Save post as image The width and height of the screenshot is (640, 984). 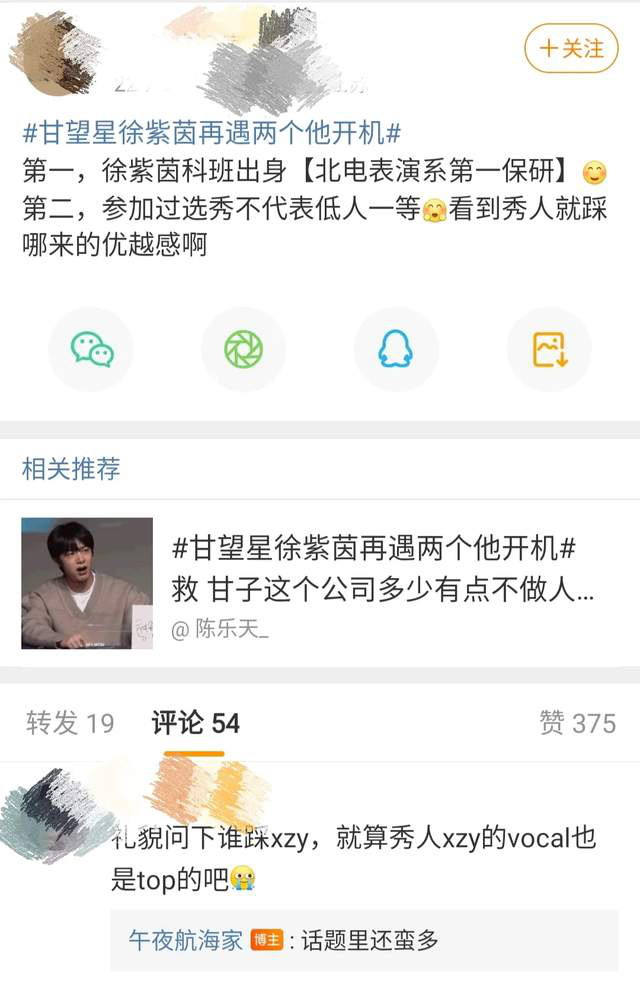coord(549,349)
